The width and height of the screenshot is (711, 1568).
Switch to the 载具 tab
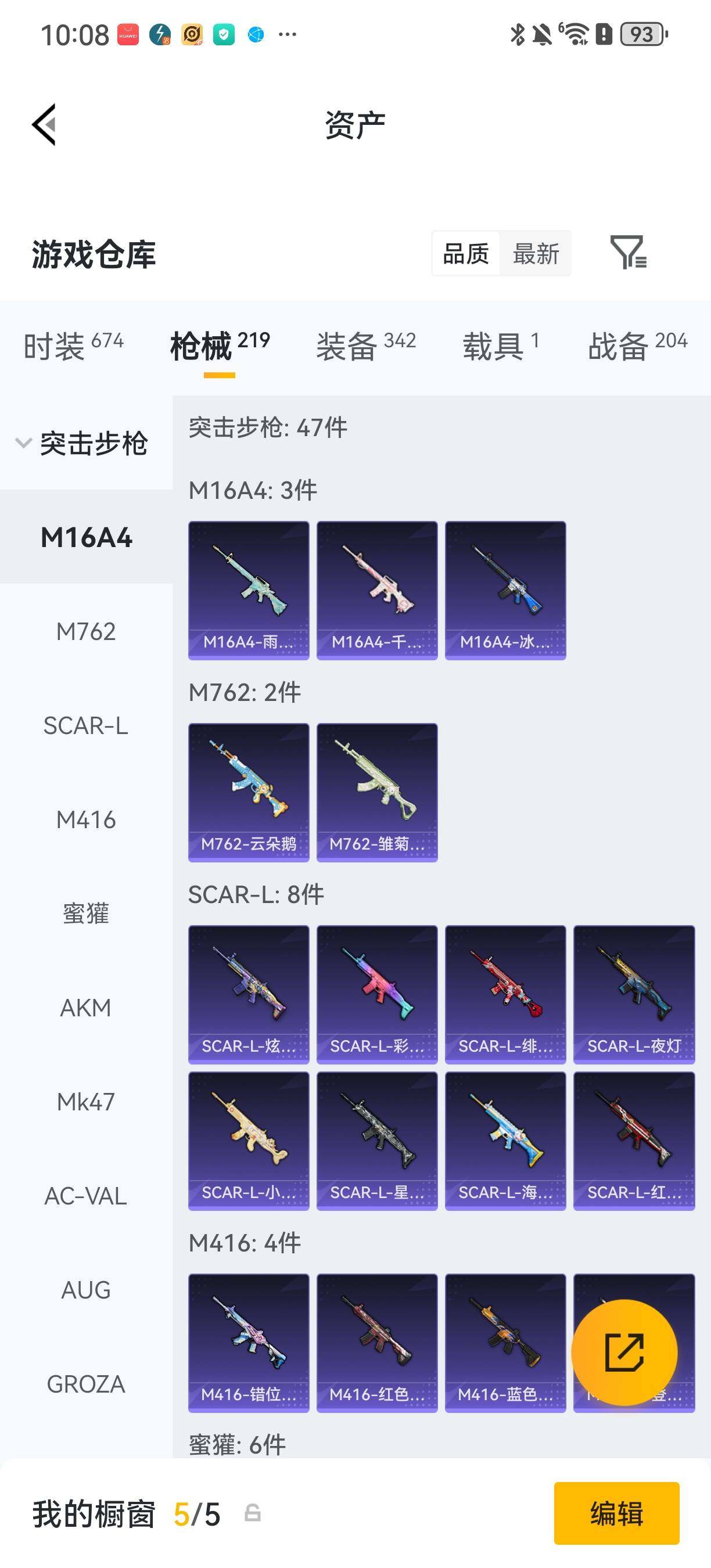(x=500, y=346)
